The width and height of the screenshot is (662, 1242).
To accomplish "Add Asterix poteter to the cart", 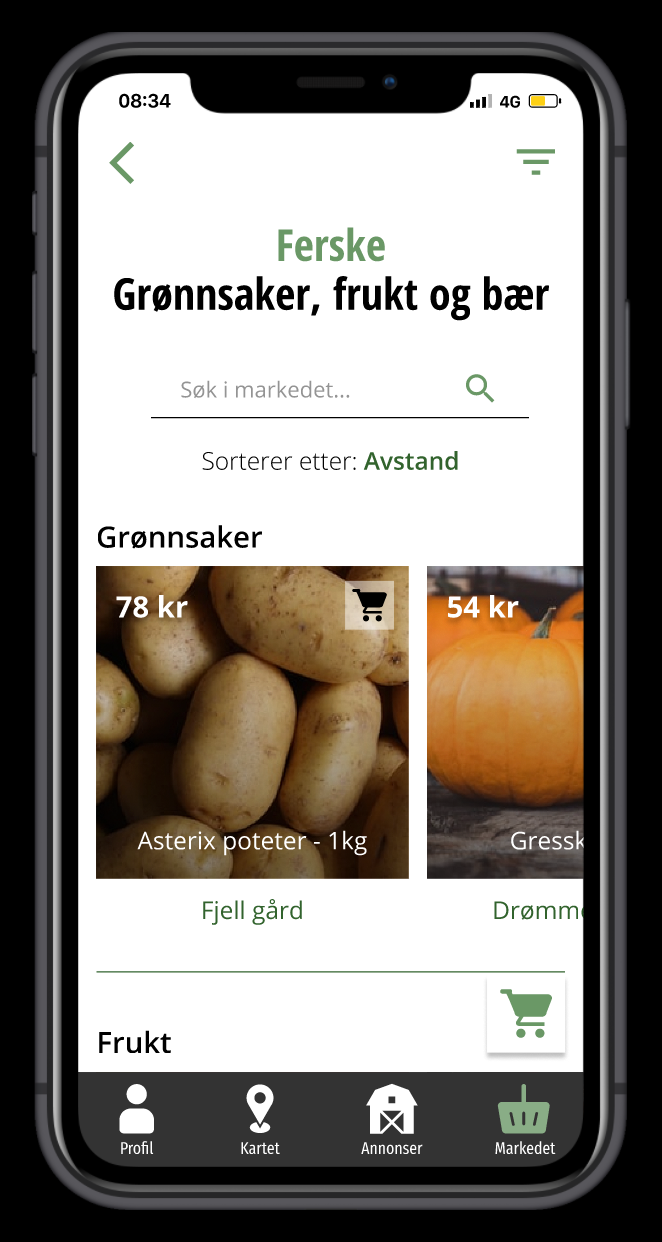I will click(369, 605).
